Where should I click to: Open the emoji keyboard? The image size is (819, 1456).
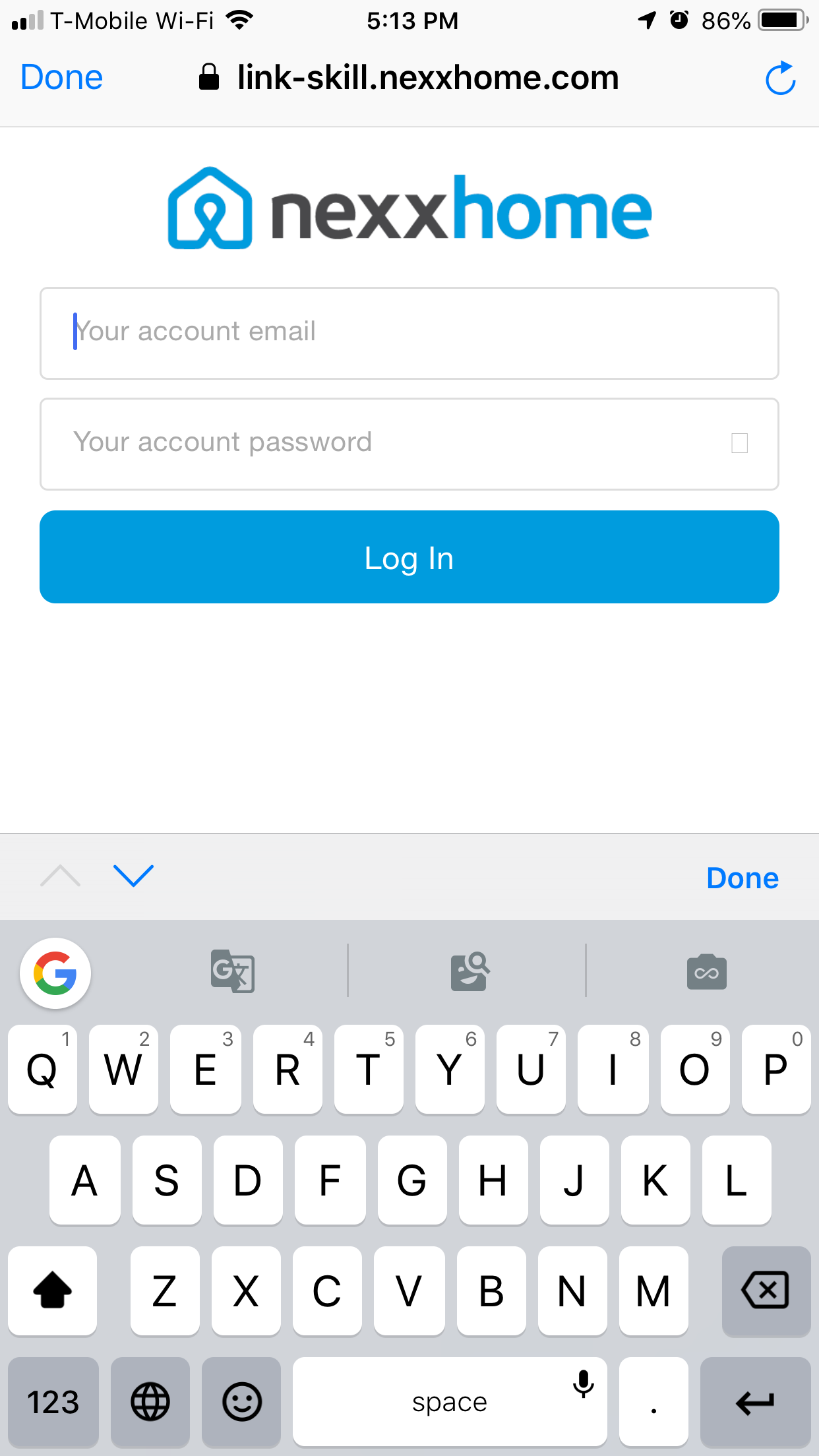pyautogui.click(x=241, y=1401)
